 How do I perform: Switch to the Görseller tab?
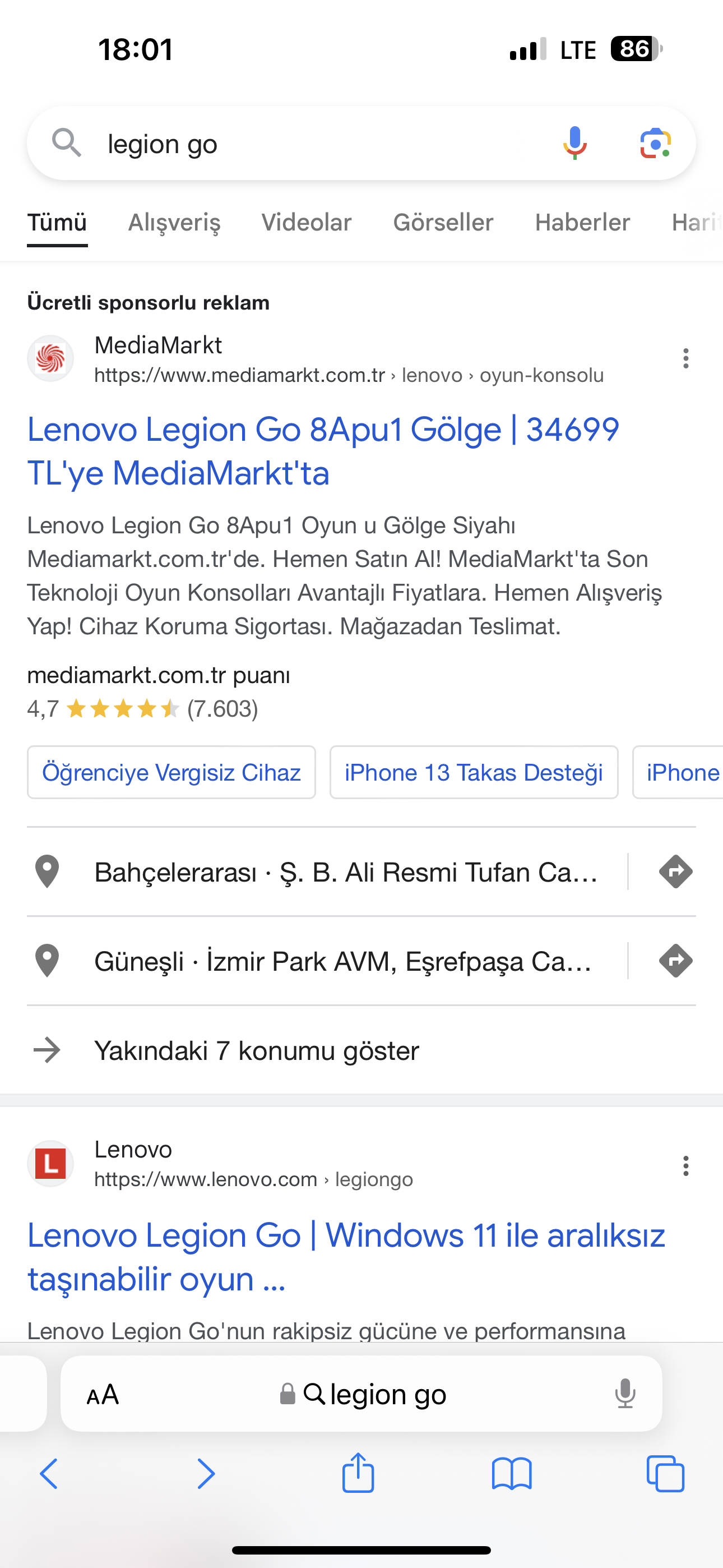443,222
